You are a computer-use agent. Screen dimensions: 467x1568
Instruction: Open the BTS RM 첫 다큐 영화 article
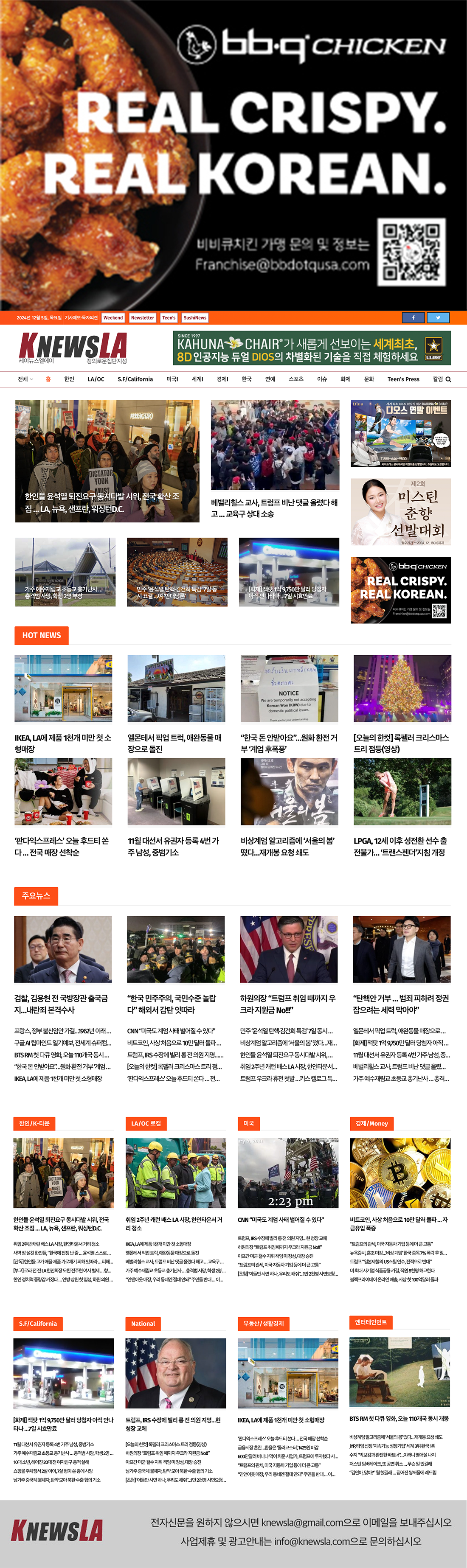point(399,1418)
